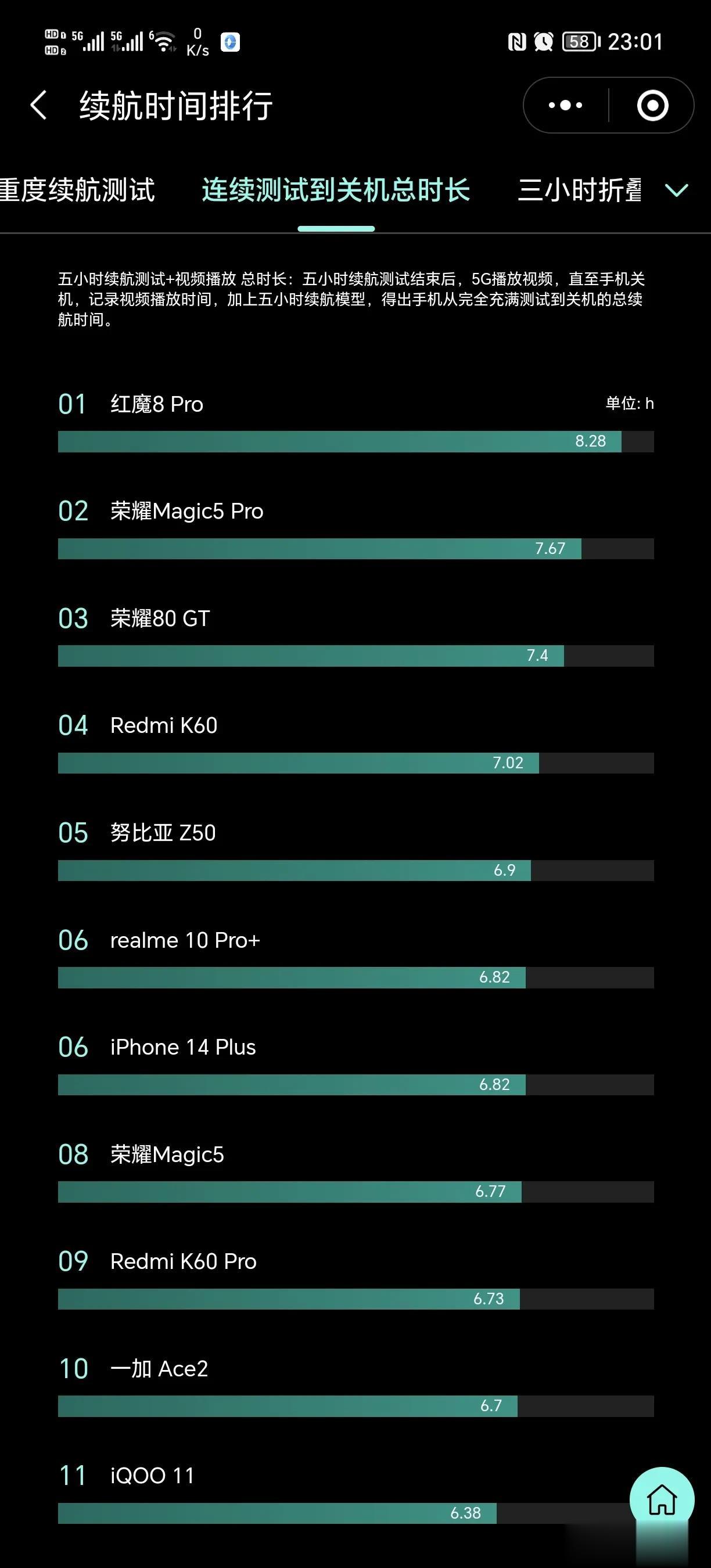Screen dimensions: 711x1568
Task: Switch to the 重度续航测试 tab
Action: tap(77, 190)
